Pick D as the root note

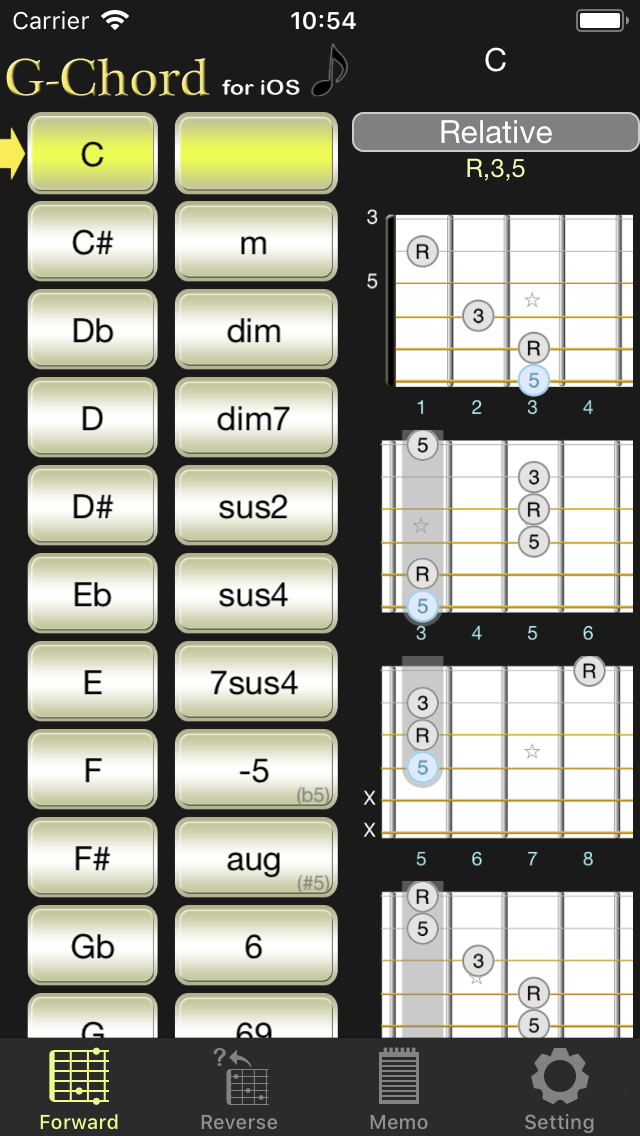point(92,418)
